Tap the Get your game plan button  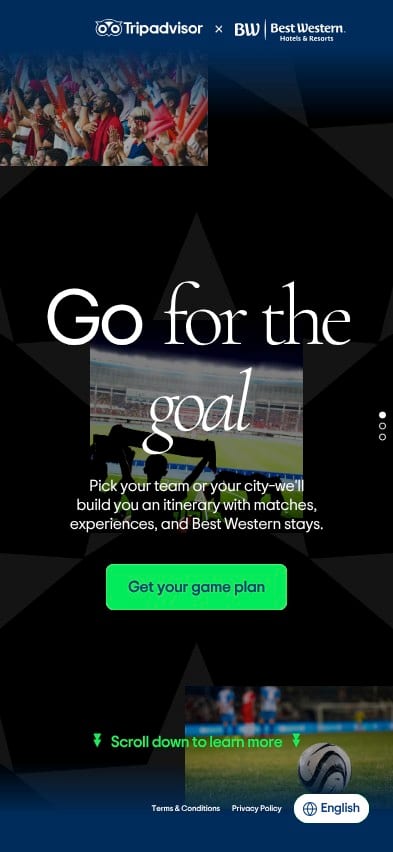(196, 587)
